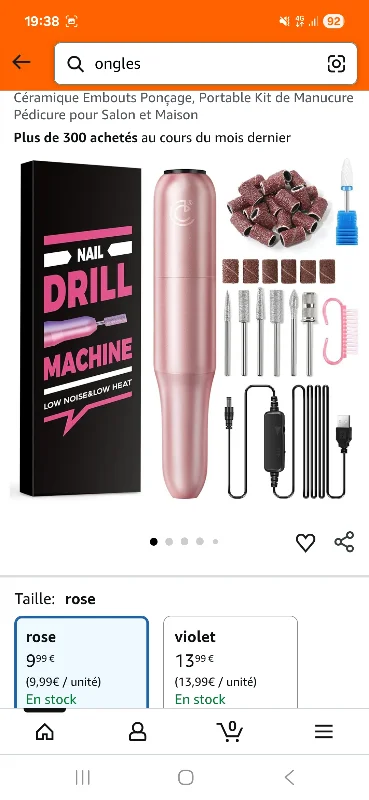Screen dimensions: 369x800
Task: Open the nail drill product image
Action: tap(184, 329)
